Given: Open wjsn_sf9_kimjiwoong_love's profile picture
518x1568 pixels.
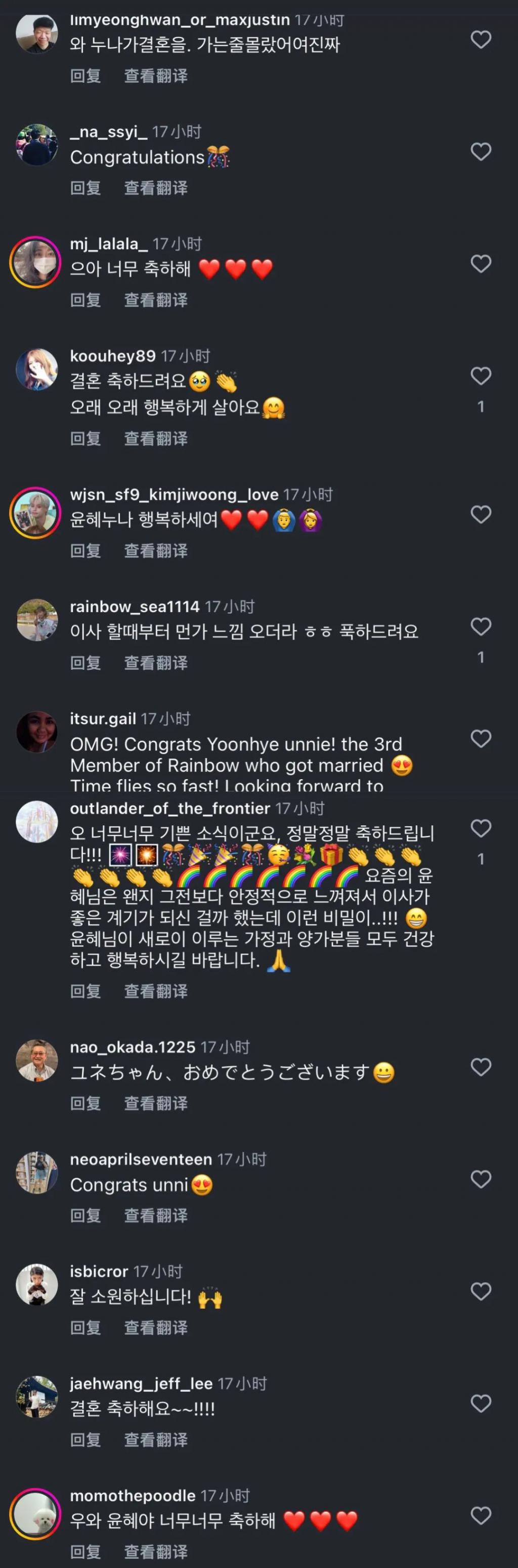Looking at the screenshot, I should 36,513.
